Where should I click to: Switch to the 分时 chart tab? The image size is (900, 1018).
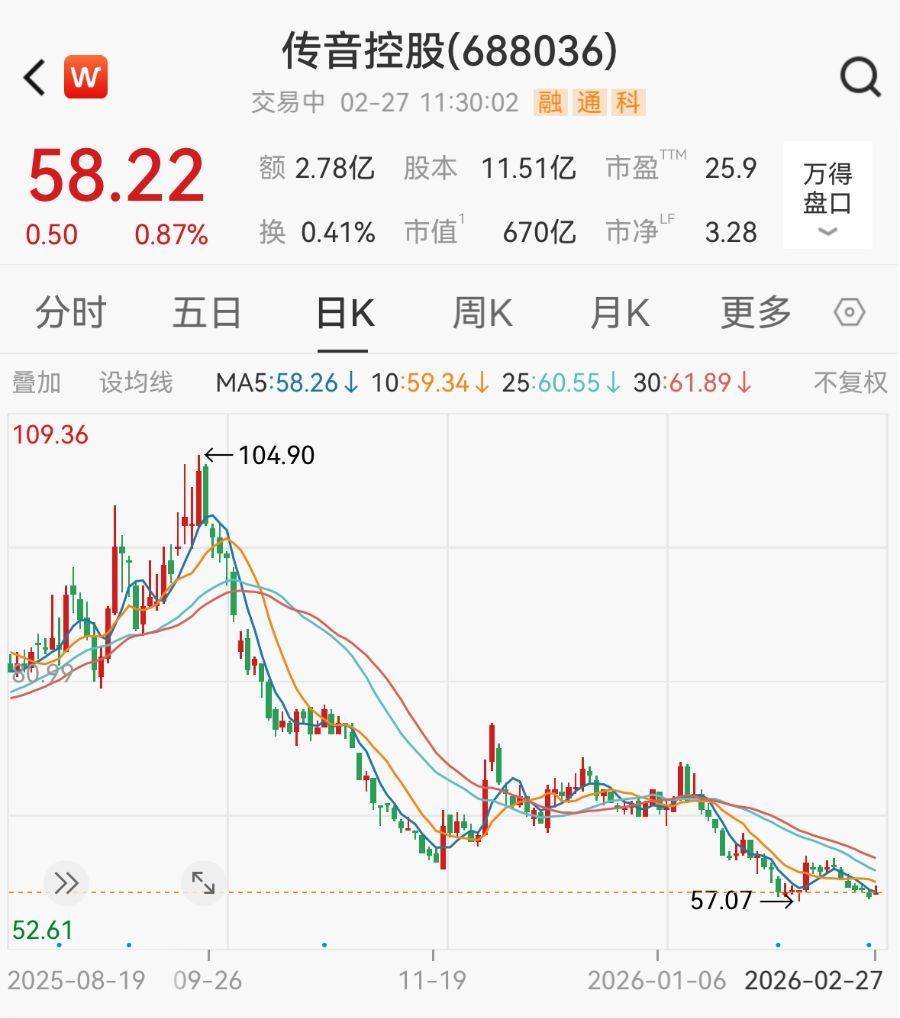tap(71, 313)
